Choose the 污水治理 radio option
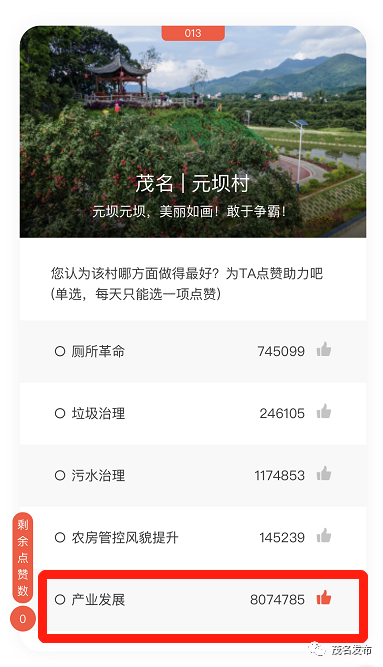 [x=60, y=476]
